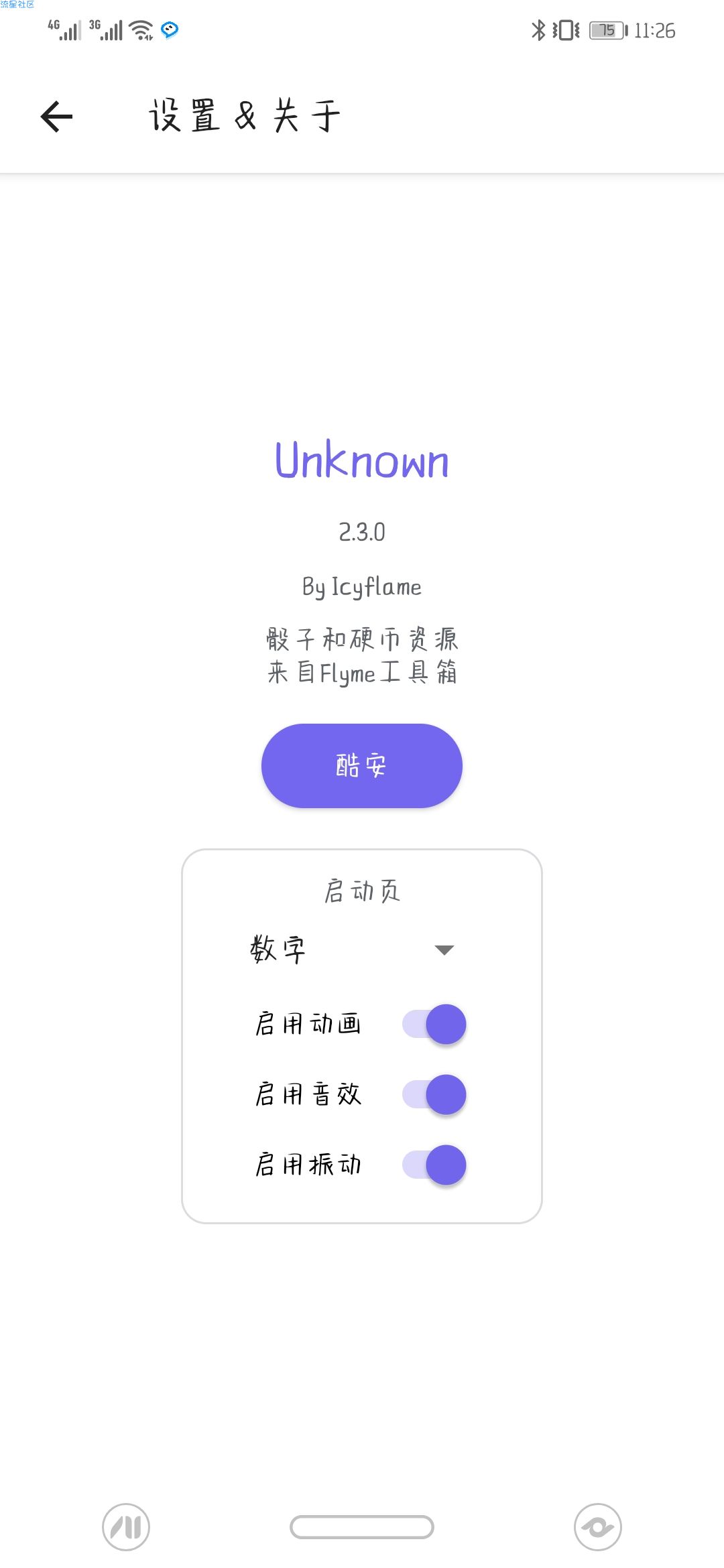The image size is (724, 1568).
Task: Tap the system home pill
Action: coord(361,1527)
